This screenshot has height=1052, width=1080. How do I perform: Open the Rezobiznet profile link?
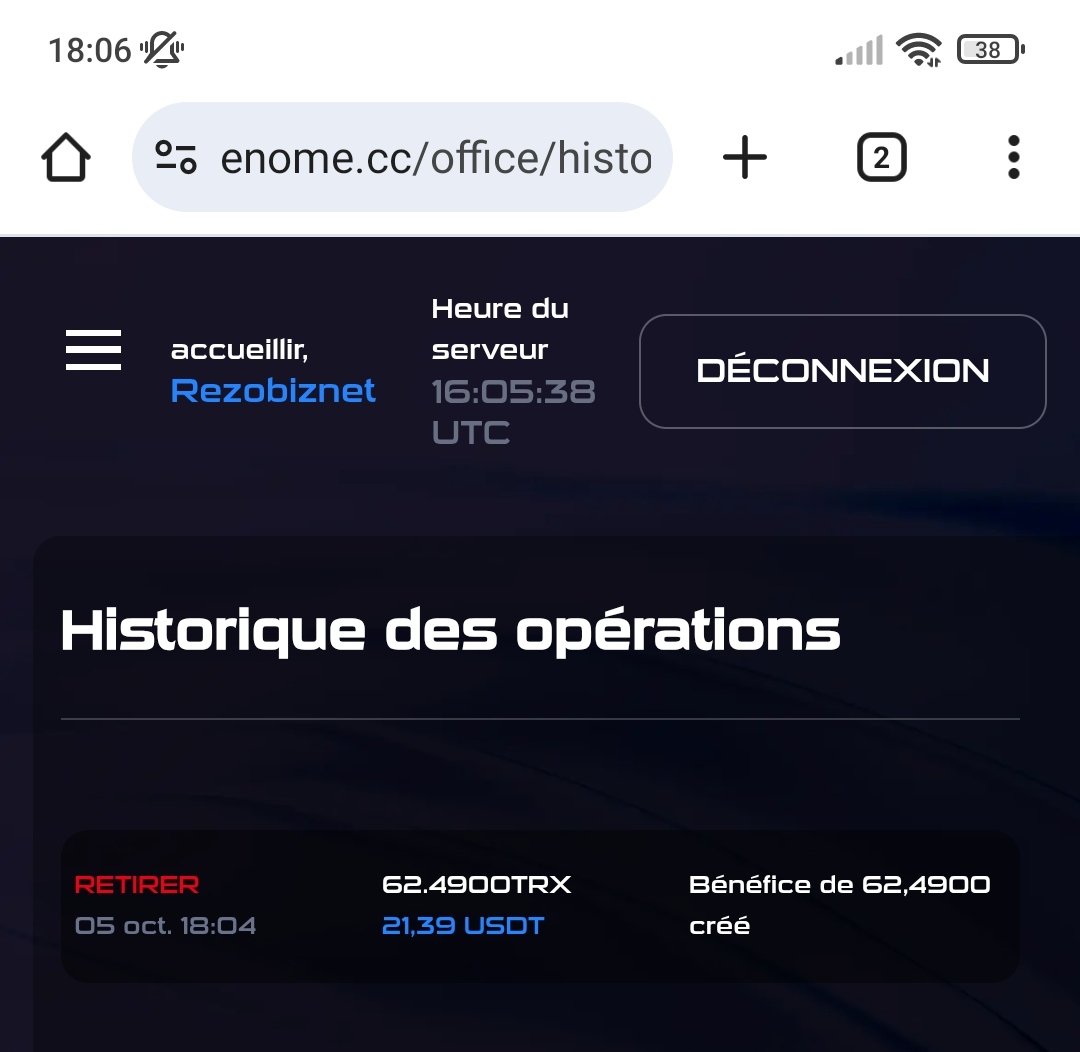coord(273,390)
